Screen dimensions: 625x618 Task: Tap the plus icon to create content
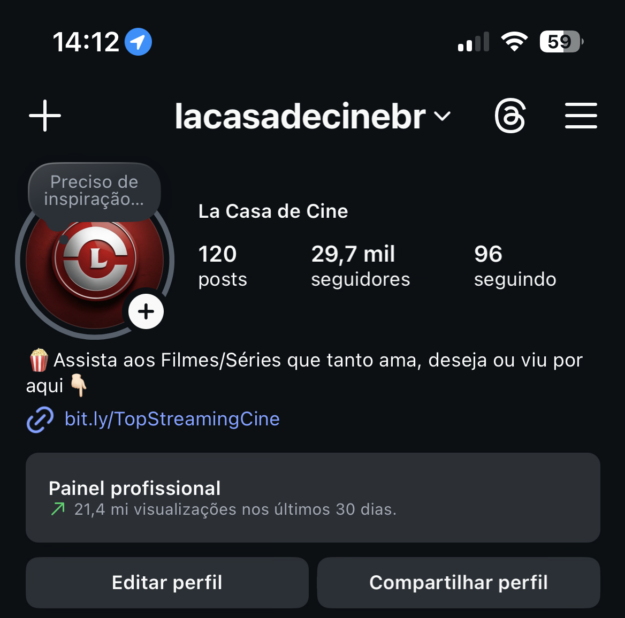tap(45, 116)
